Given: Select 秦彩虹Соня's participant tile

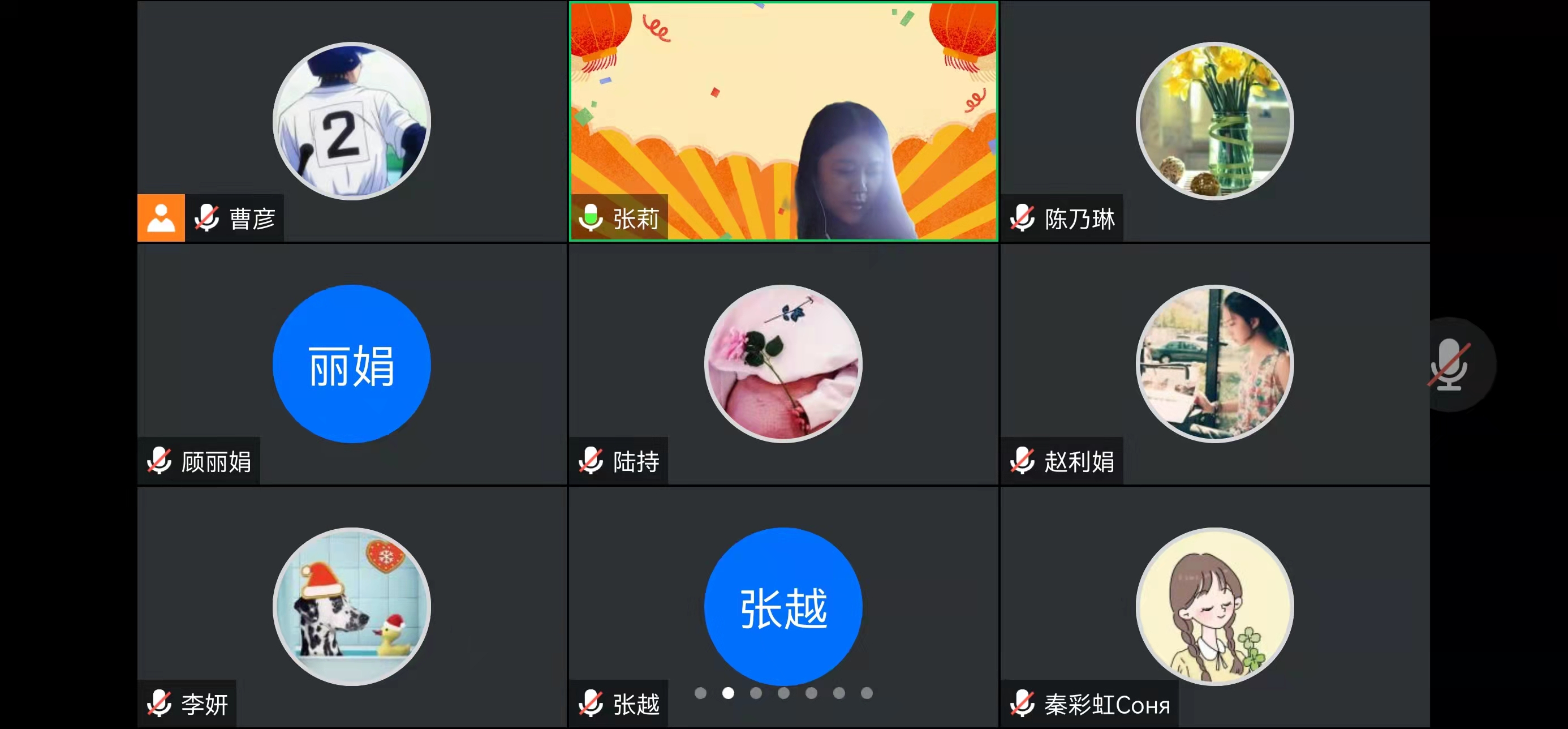Looking at the screenshot, I should [1214, 607].
